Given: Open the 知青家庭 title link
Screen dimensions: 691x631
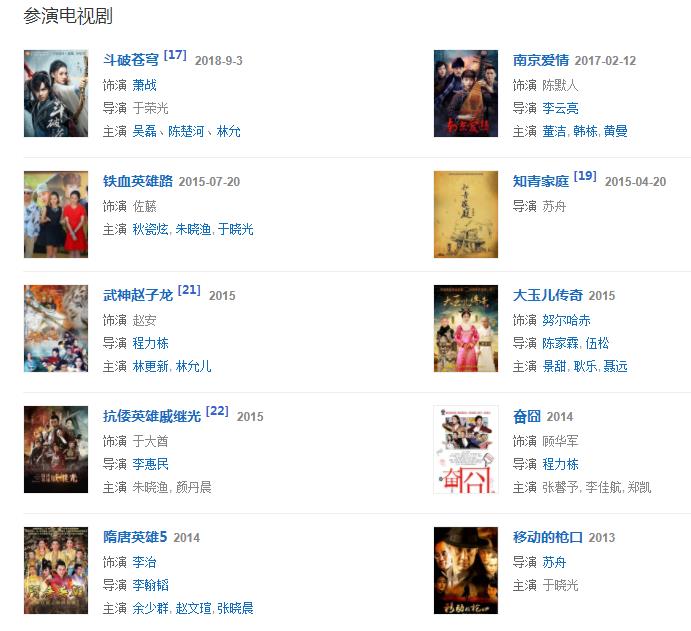Looking at the screenshot, I should [540, 182].
